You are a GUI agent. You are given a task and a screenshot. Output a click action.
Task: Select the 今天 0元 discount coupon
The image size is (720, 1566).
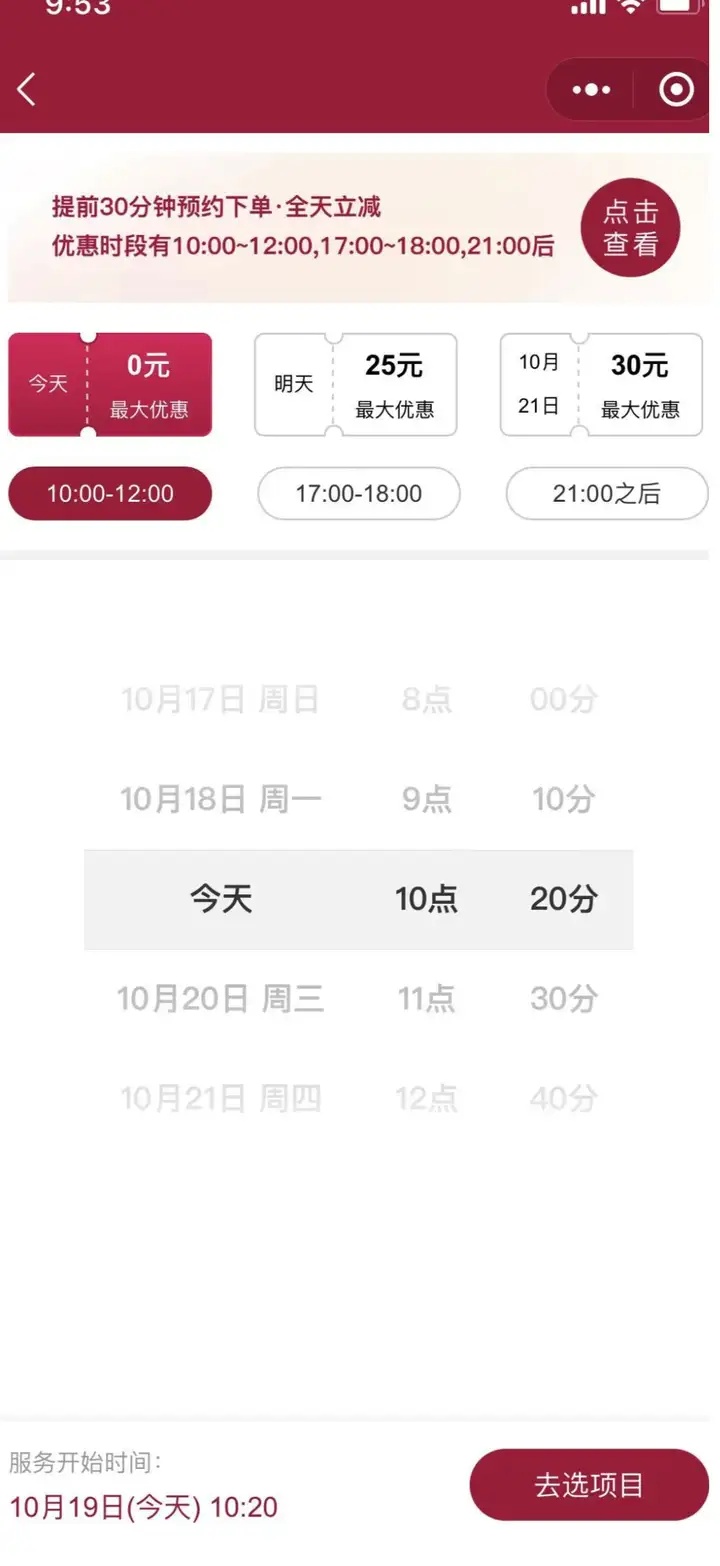click(110, 385)
